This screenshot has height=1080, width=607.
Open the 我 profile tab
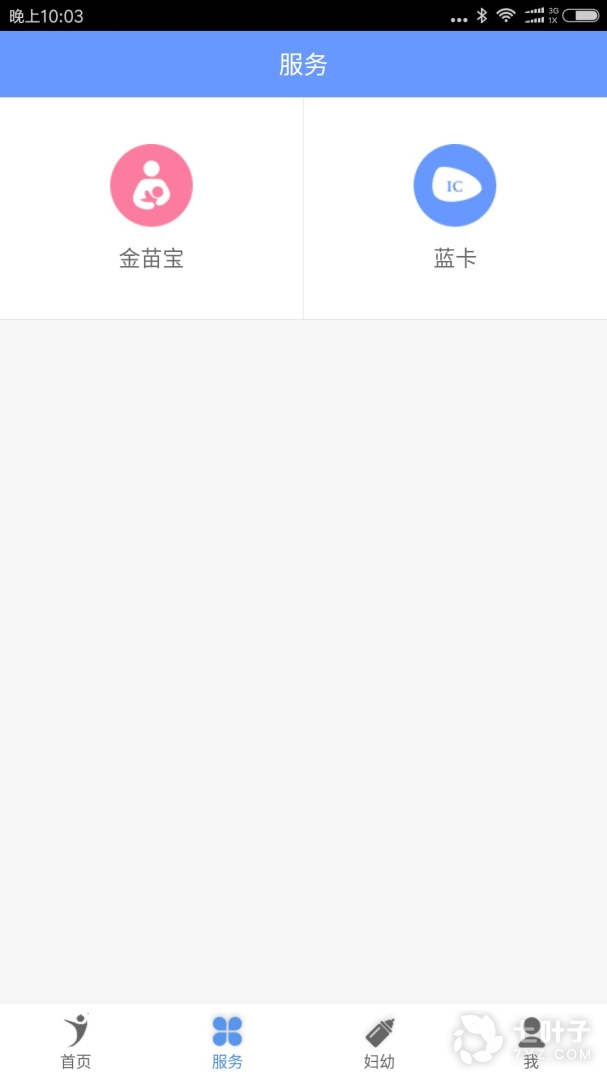[531, 1040]
